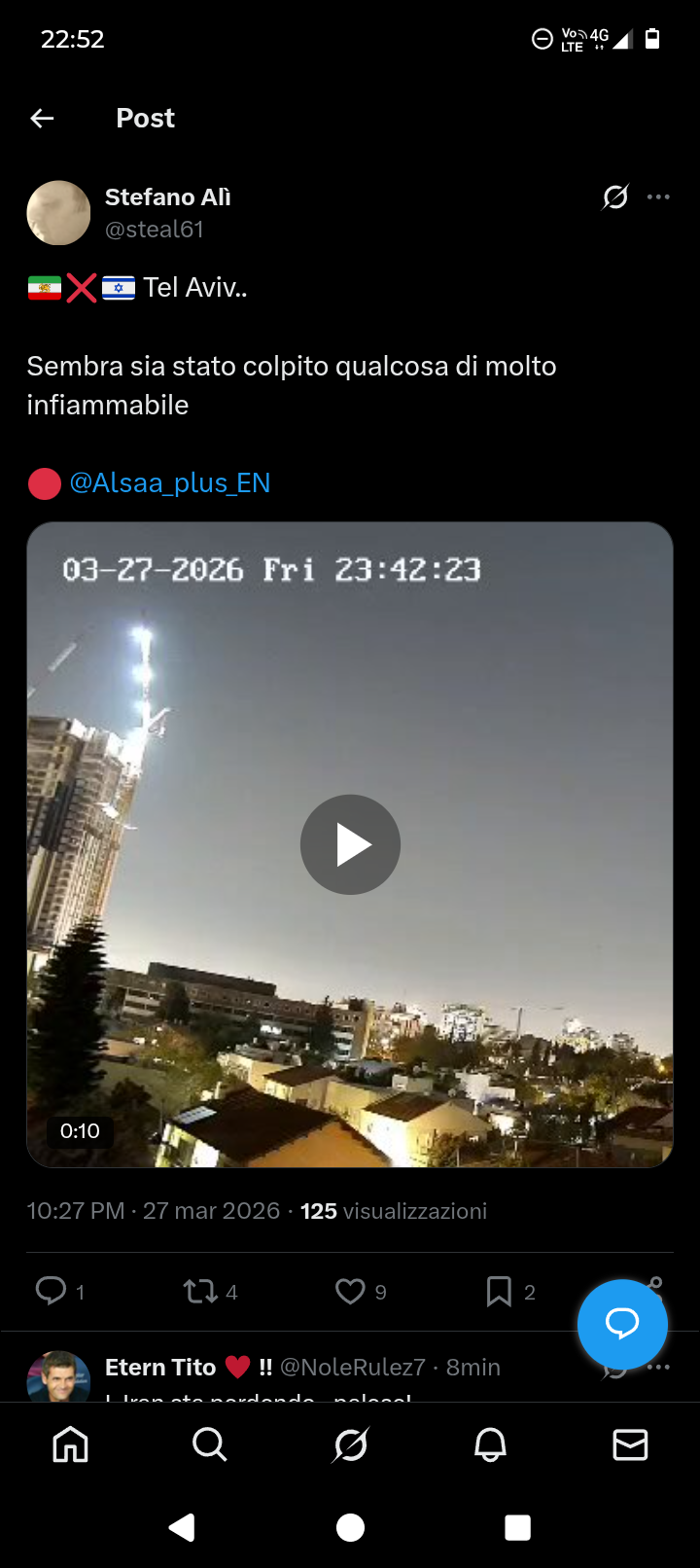Open Etern Tito's profile picture
The image size is (700, 1568).
(x=58, y=1375)
